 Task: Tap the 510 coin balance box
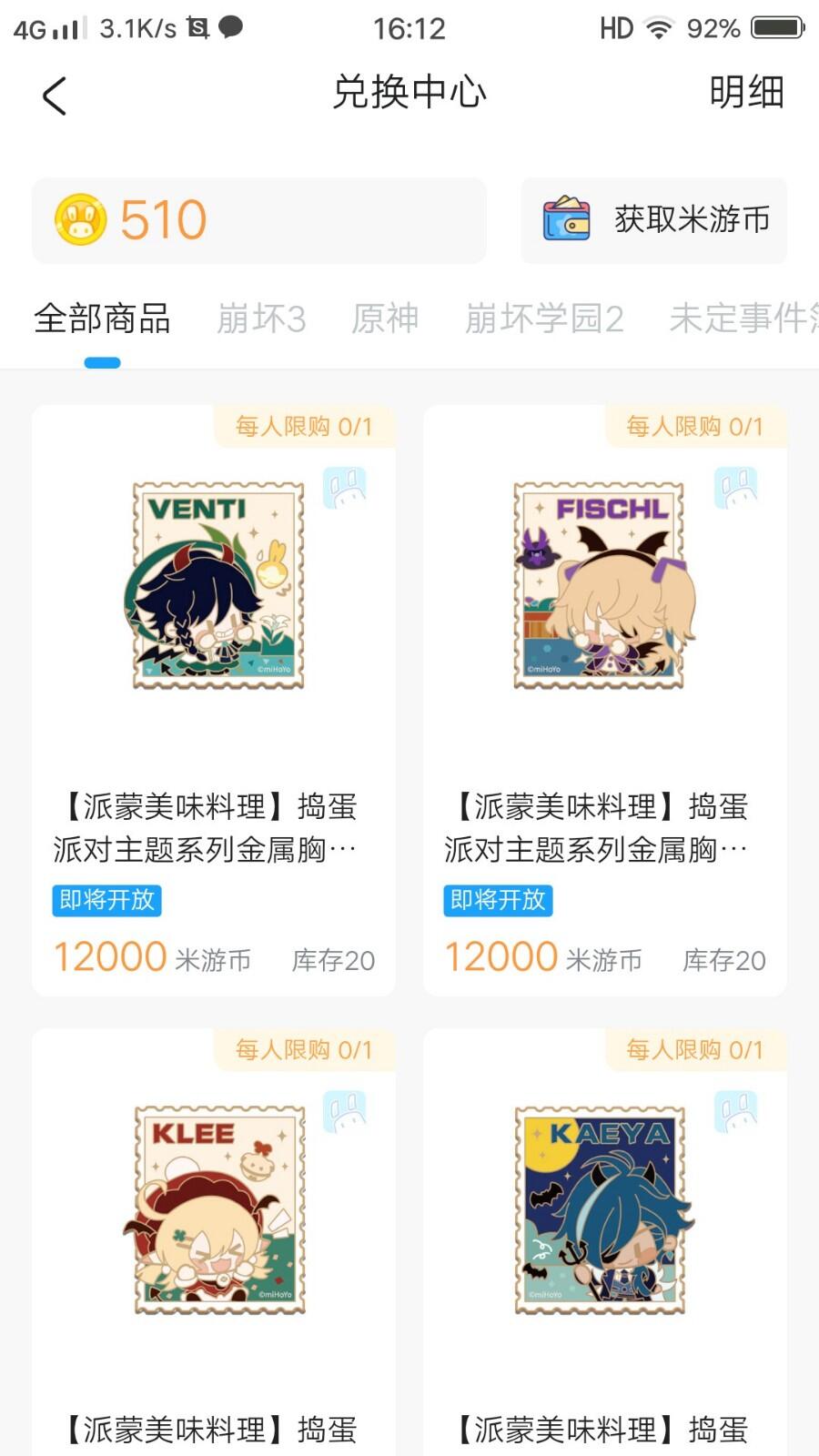pos(259,220)
